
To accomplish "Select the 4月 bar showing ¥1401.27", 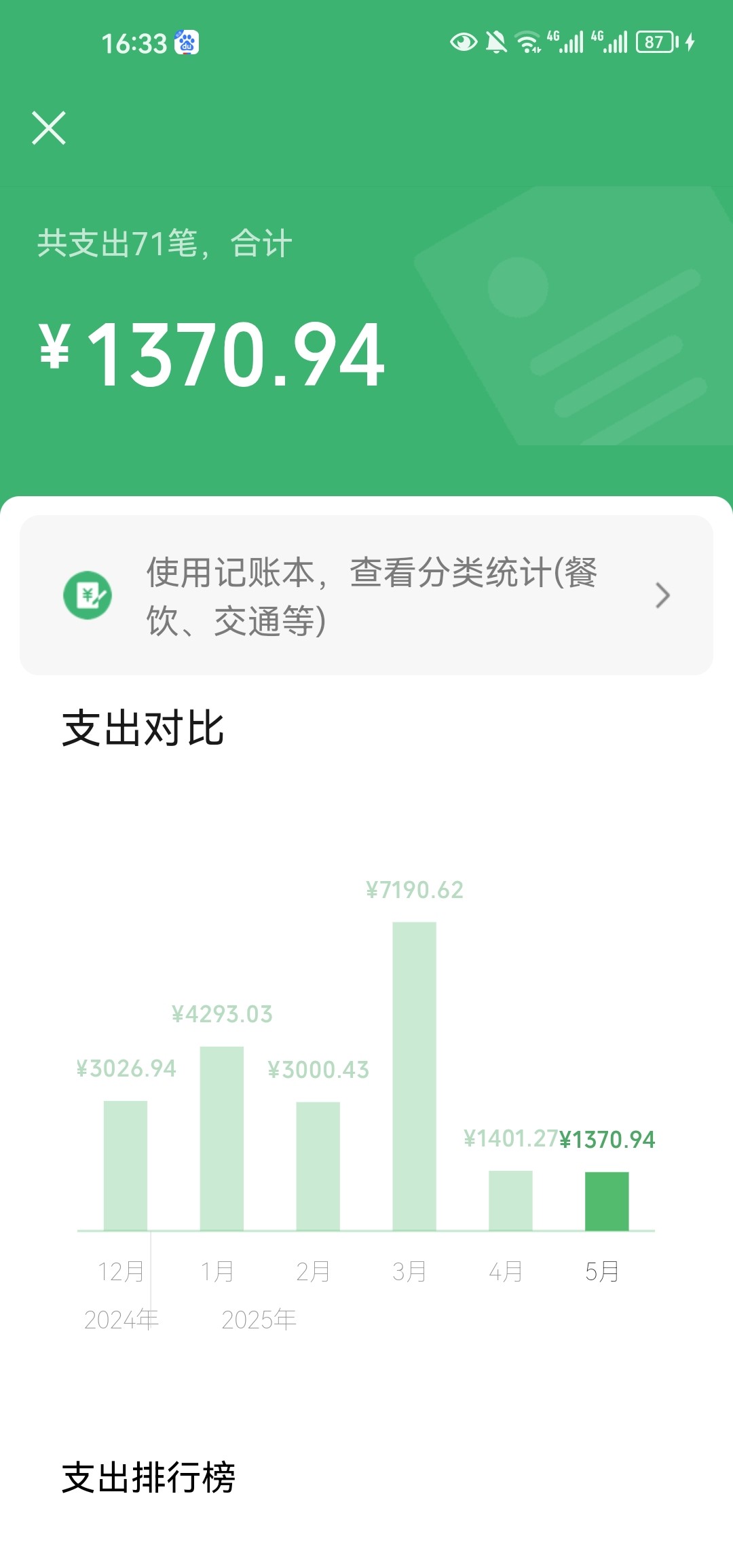I will tap(510, 1201).
